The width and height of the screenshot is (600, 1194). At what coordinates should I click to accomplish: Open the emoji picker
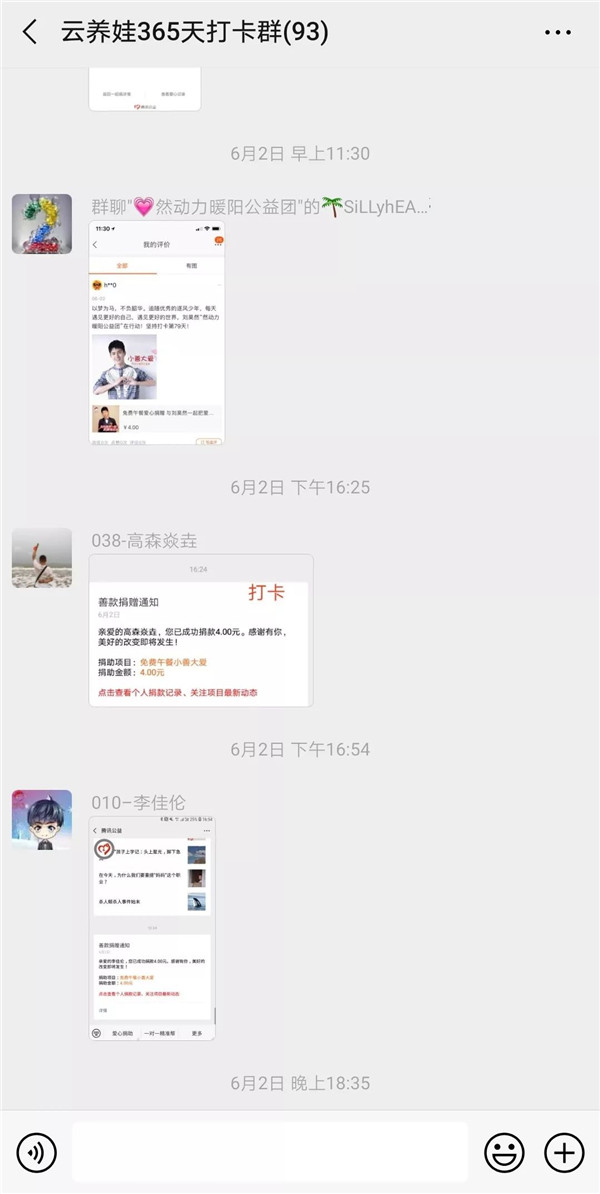coord(504,1153)
